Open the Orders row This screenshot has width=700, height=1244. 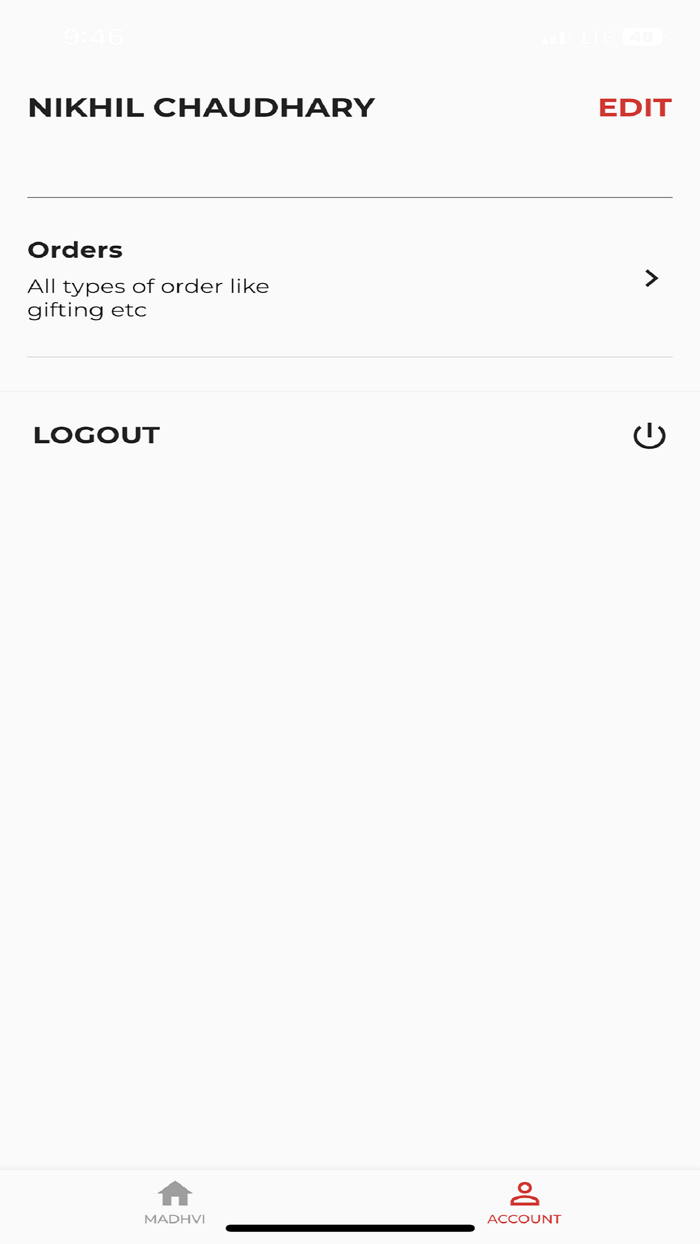click(350, 278)
